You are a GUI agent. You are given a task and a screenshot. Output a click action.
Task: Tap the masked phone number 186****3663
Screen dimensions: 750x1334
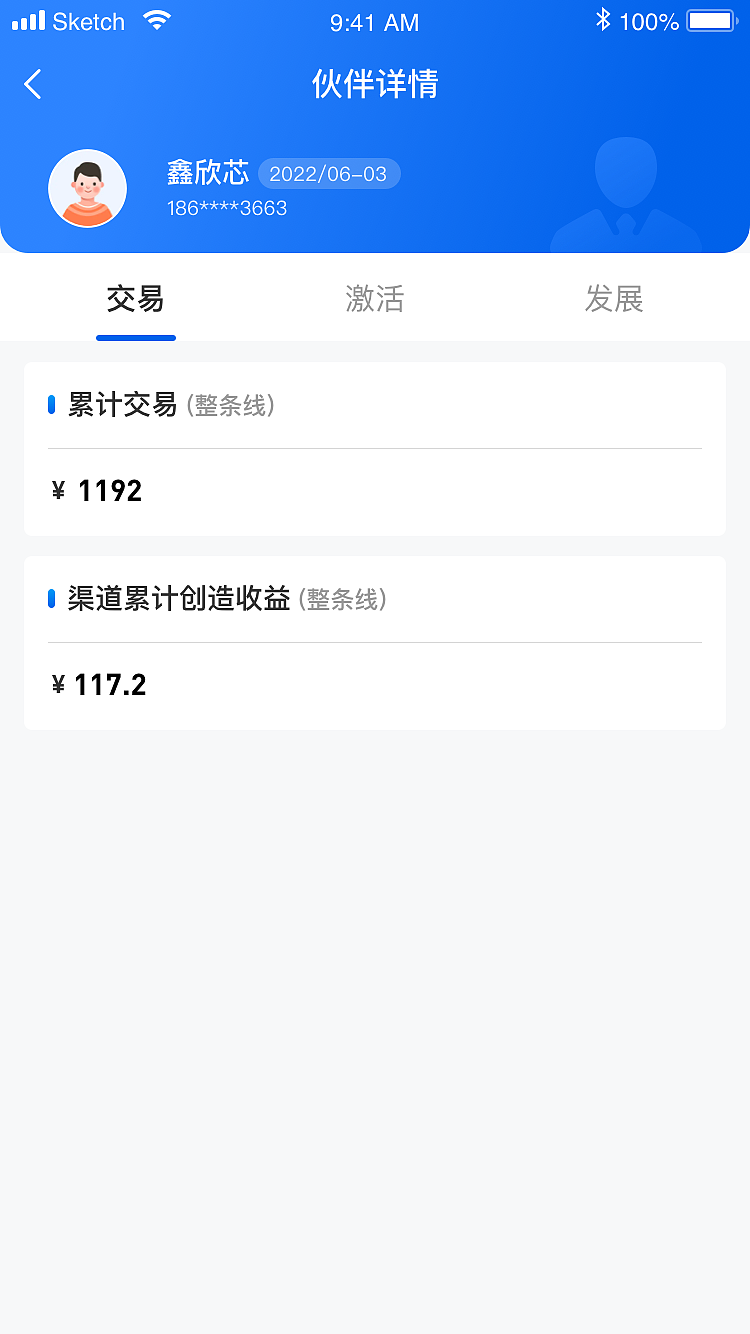226,208
